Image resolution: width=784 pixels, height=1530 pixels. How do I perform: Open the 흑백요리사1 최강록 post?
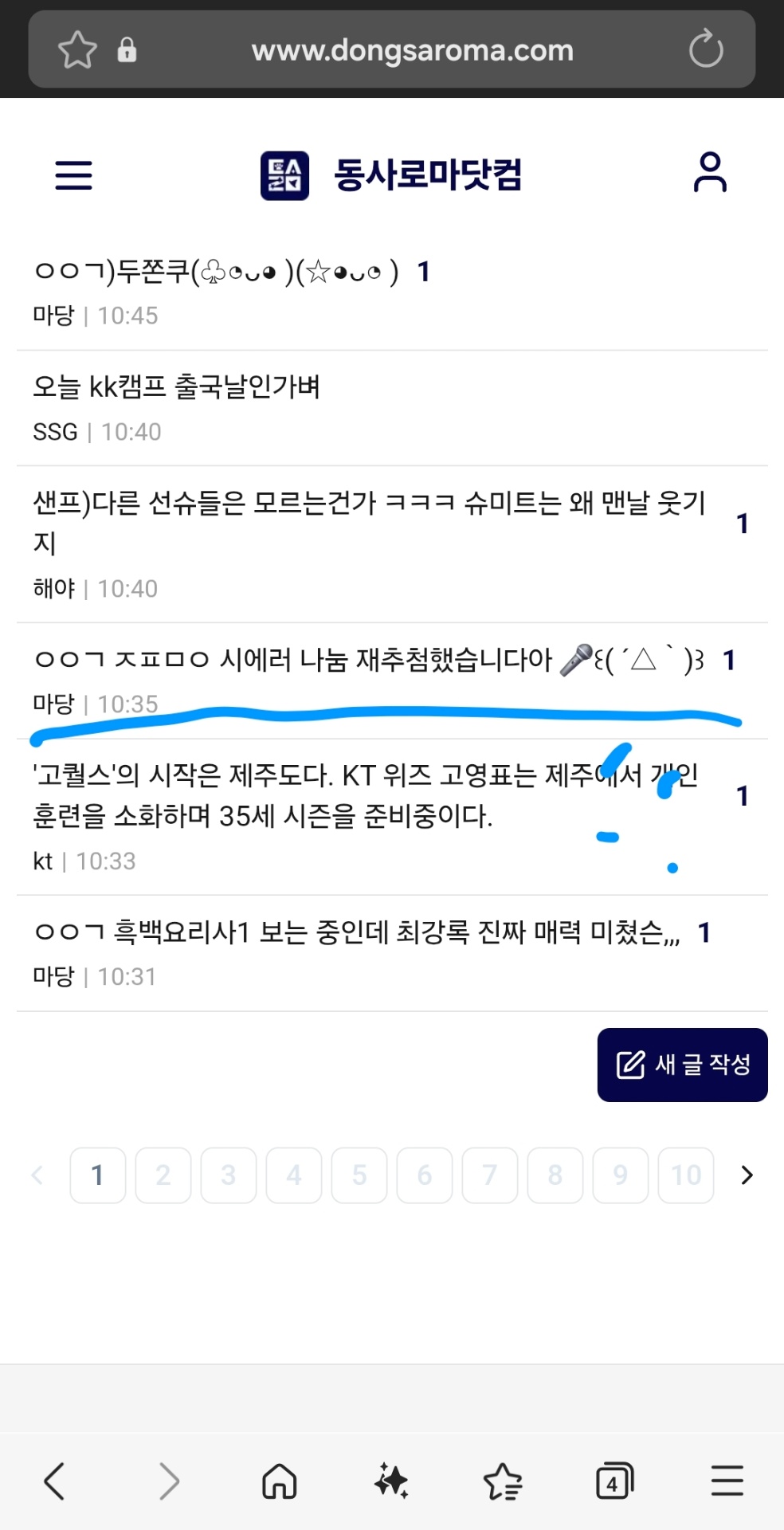[357, 932]
